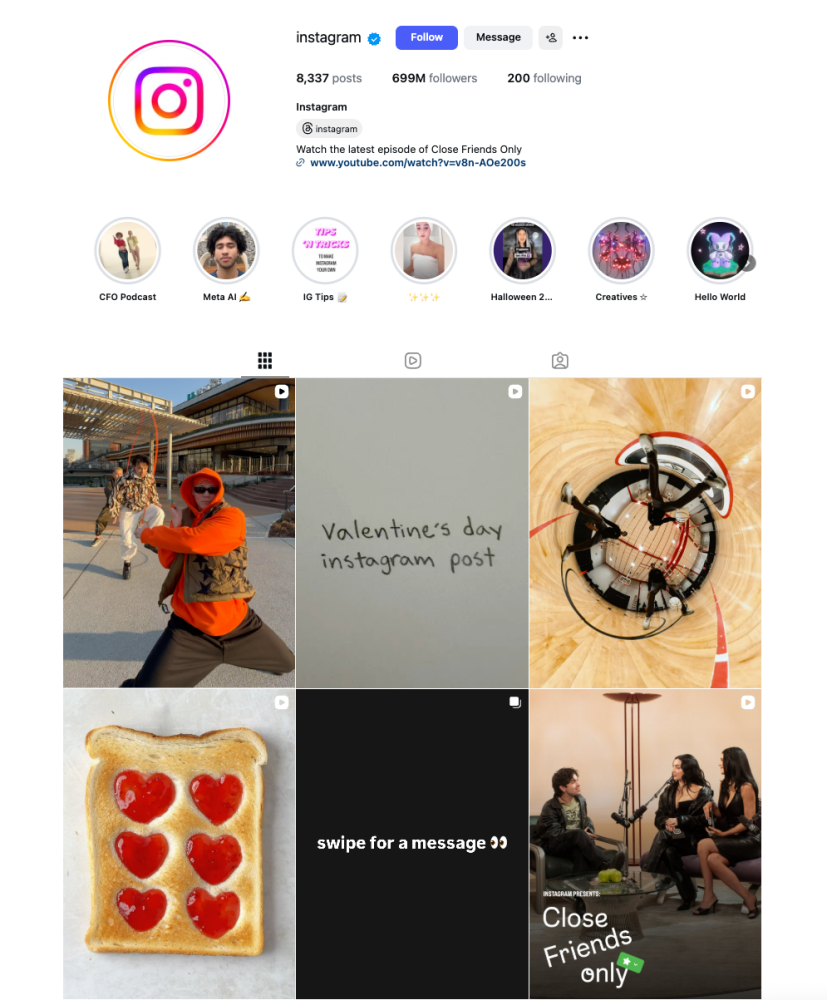View the 699M followers list
Viewport: 827px width, 1000px height.
click(434, 78)
